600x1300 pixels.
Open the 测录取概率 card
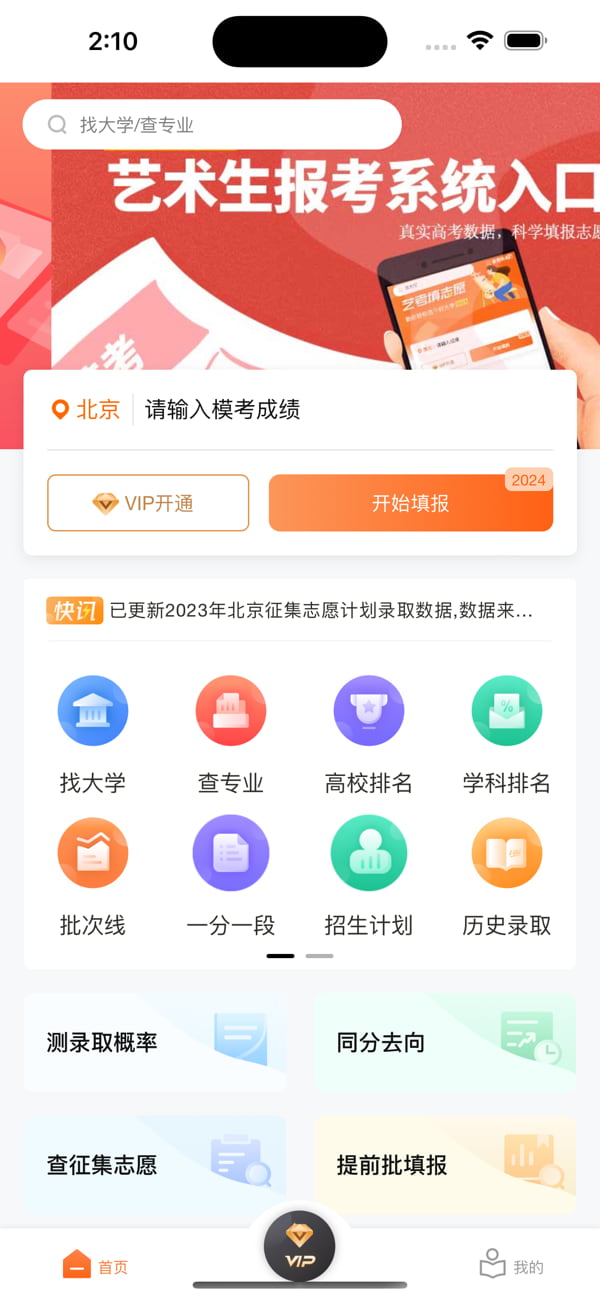[155, 1042]
